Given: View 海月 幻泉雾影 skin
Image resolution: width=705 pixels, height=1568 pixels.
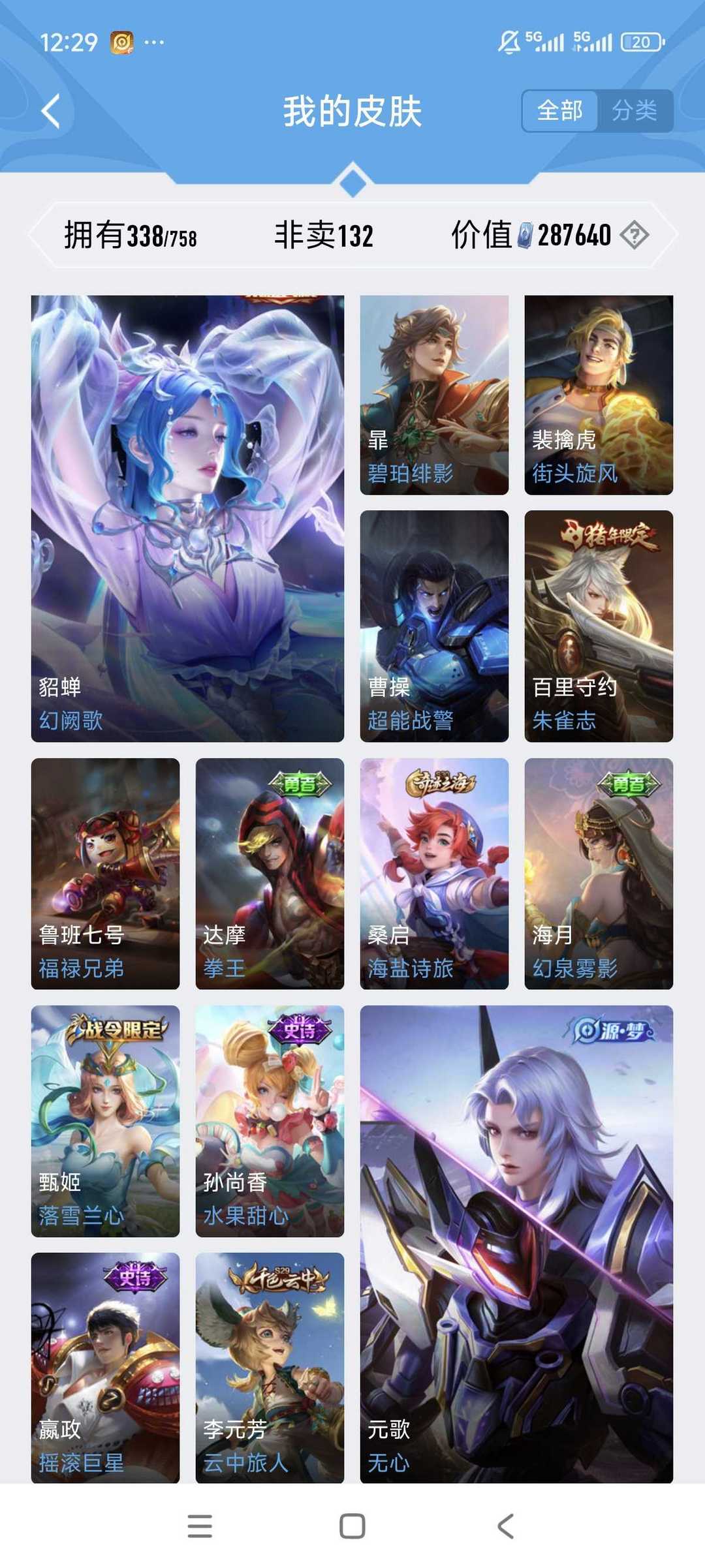Looking at the screenshot, I should pyautogui.click(x=599, y=873).
